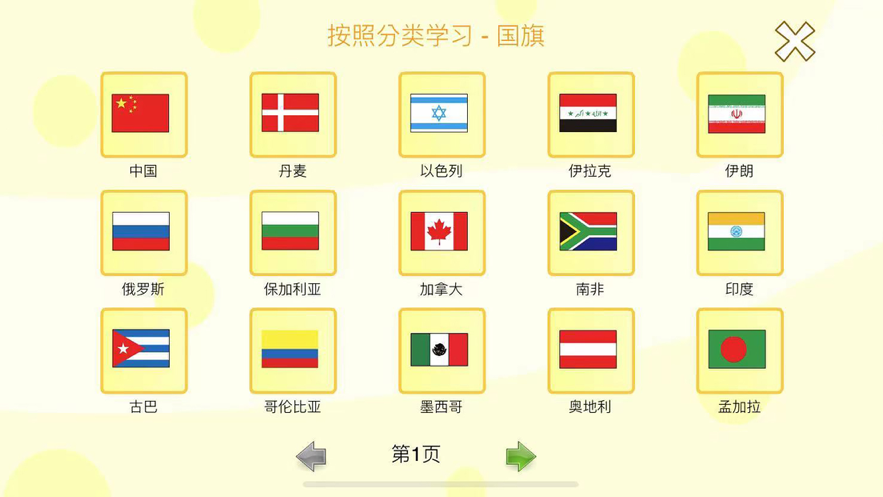The image size is (883, 497).
Task: Open the 古巴 flag card
Action: pos(143,350)
